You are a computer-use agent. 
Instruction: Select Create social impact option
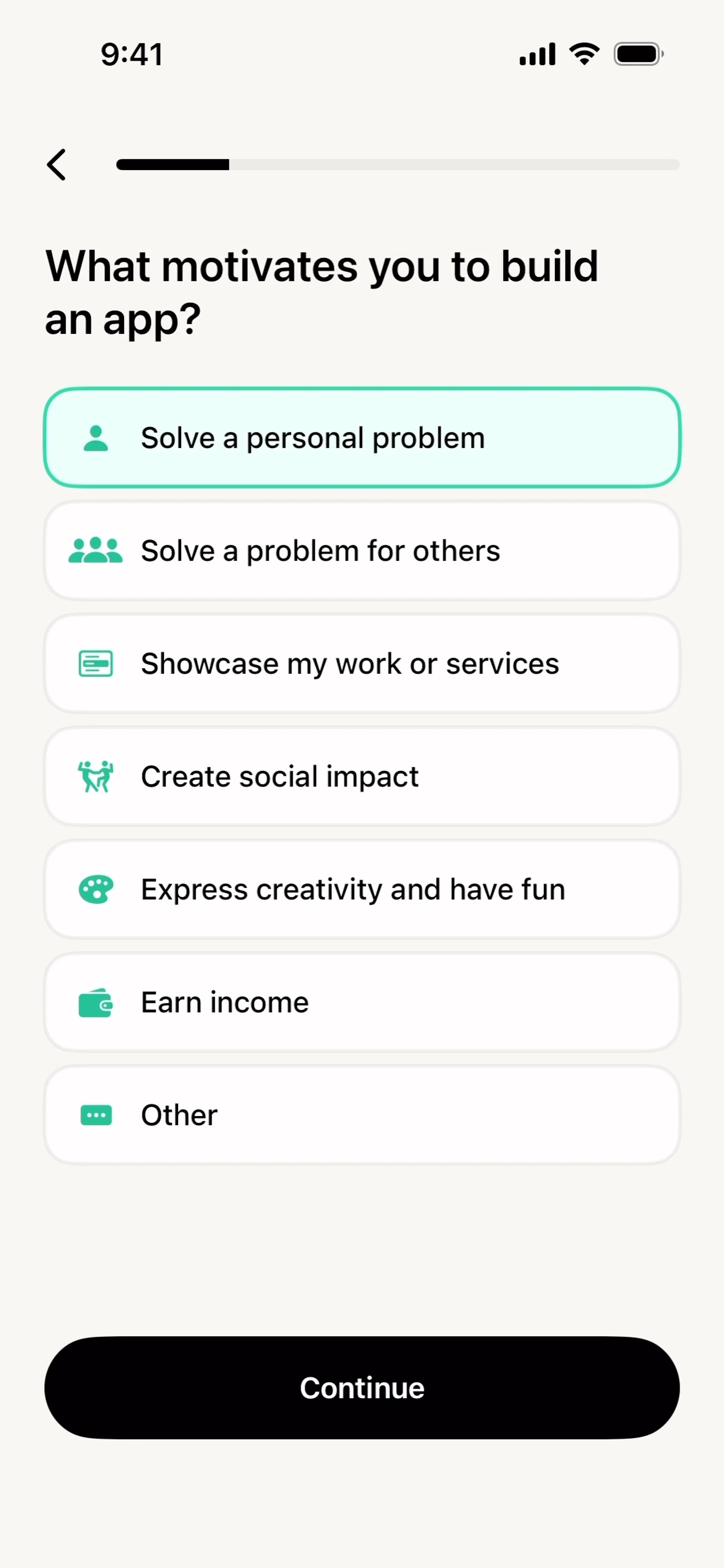[x=362, y=776]
